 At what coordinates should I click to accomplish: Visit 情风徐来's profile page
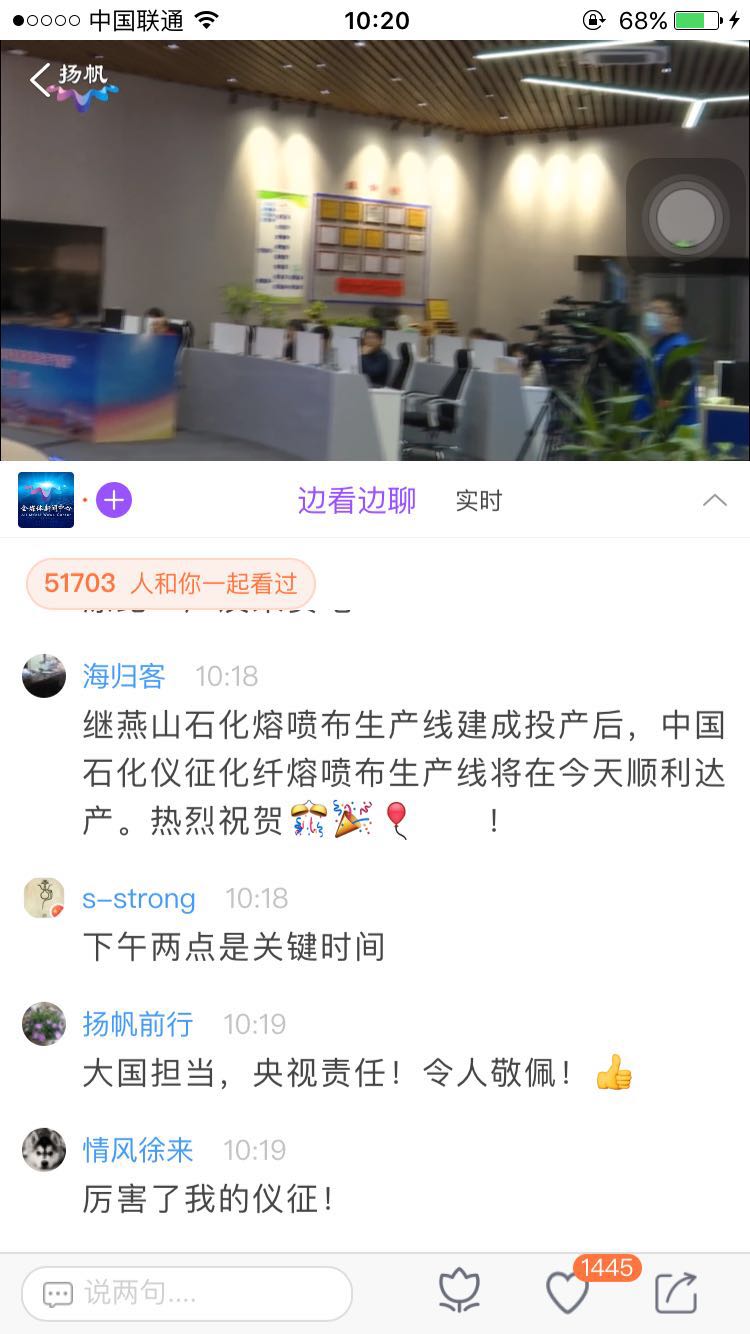[x=44, y=1150]
